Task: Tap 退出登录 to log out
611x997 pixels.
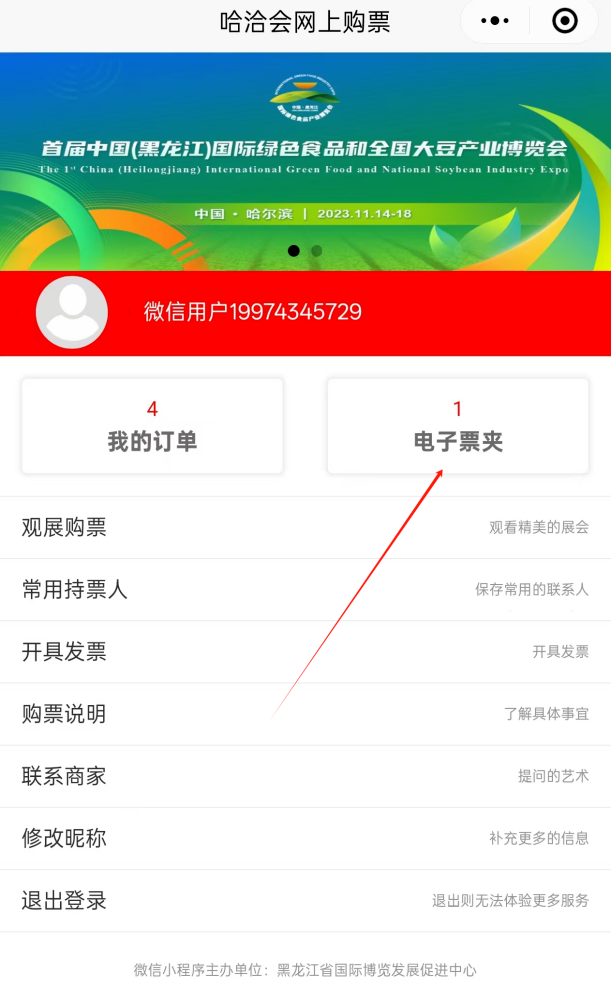Action: point(305,900)
